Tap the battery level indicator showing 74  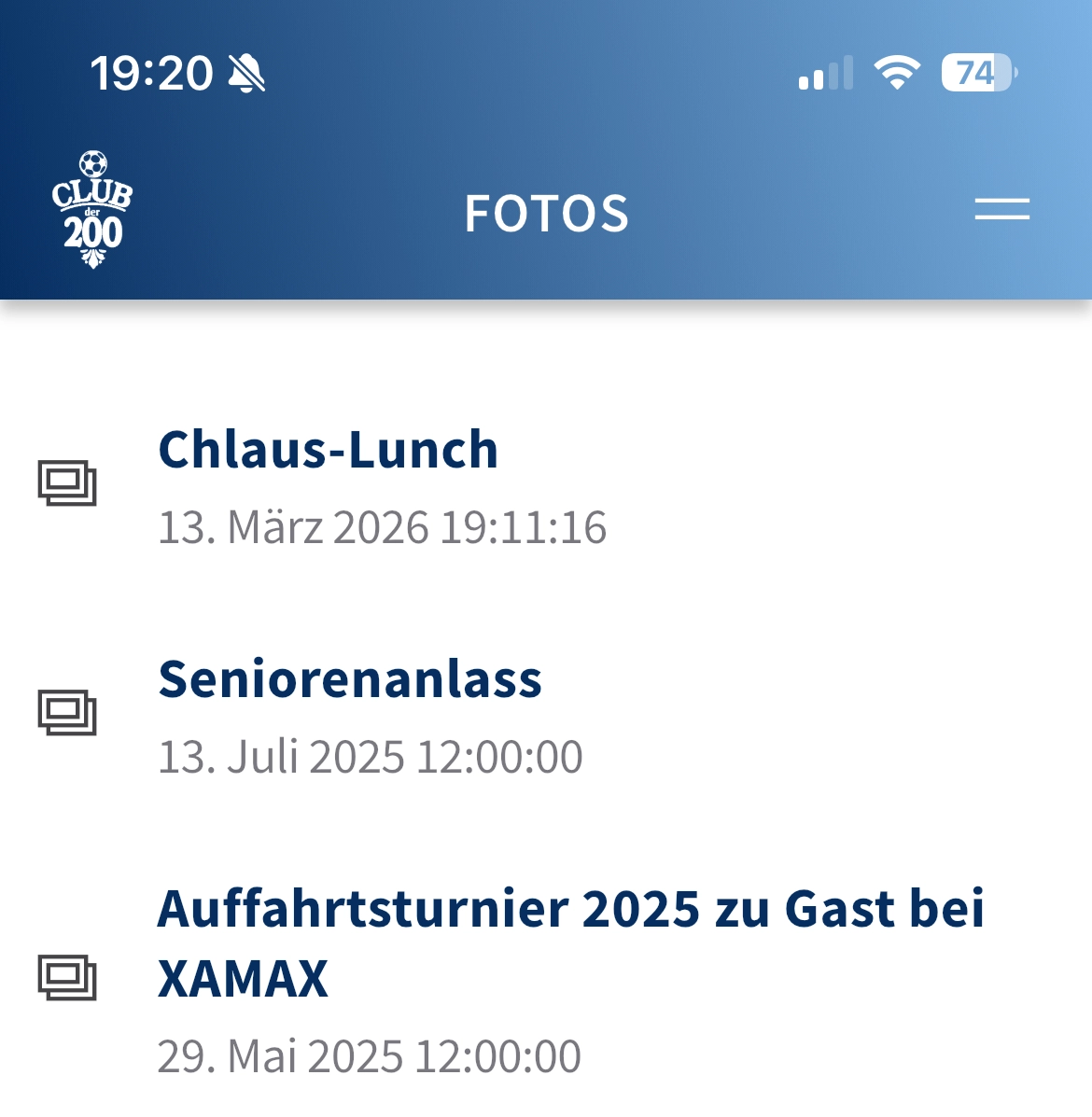coord(975,71)
